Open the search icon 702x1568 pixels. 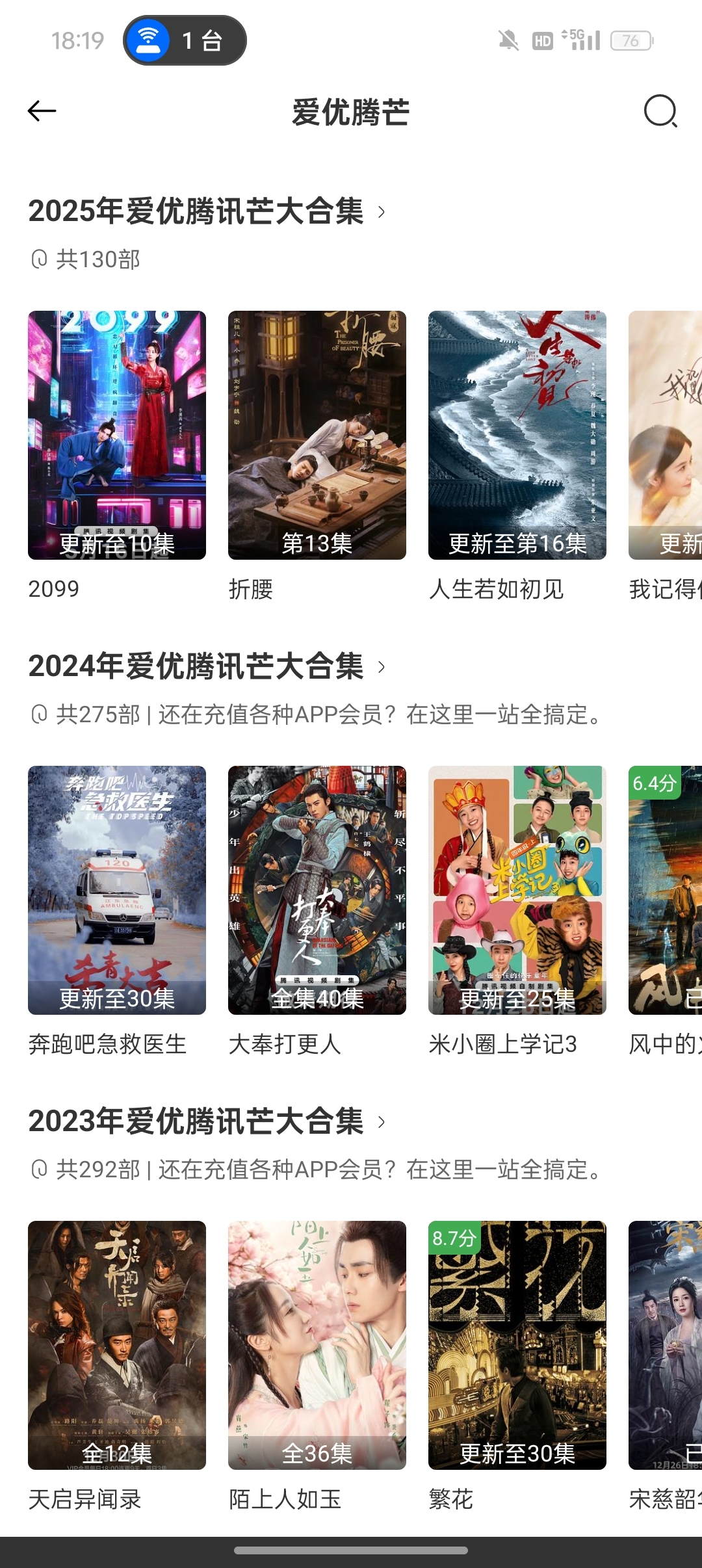[x=660, y=111]
